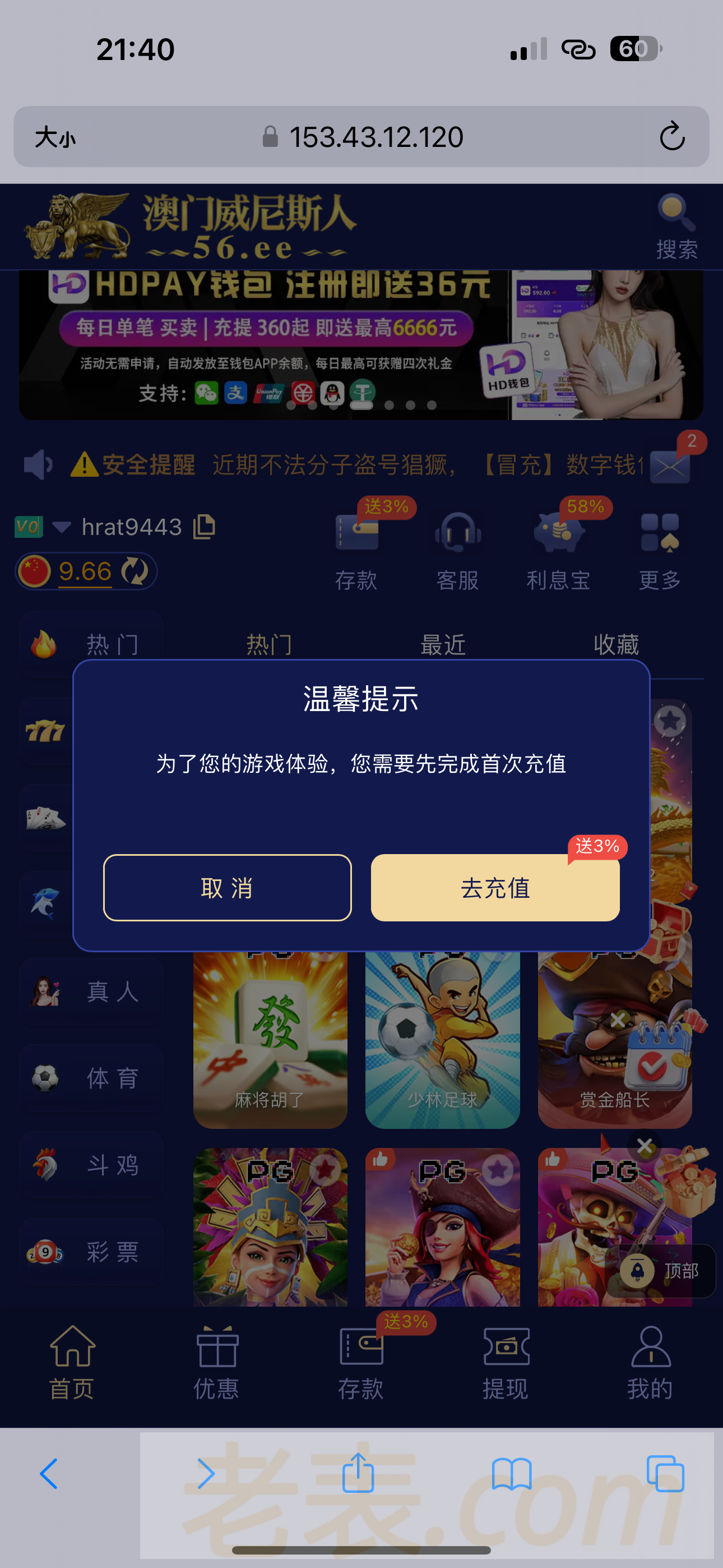
Task: Tap the 取消 button in the dialog
Action: (x=227, y=888)
